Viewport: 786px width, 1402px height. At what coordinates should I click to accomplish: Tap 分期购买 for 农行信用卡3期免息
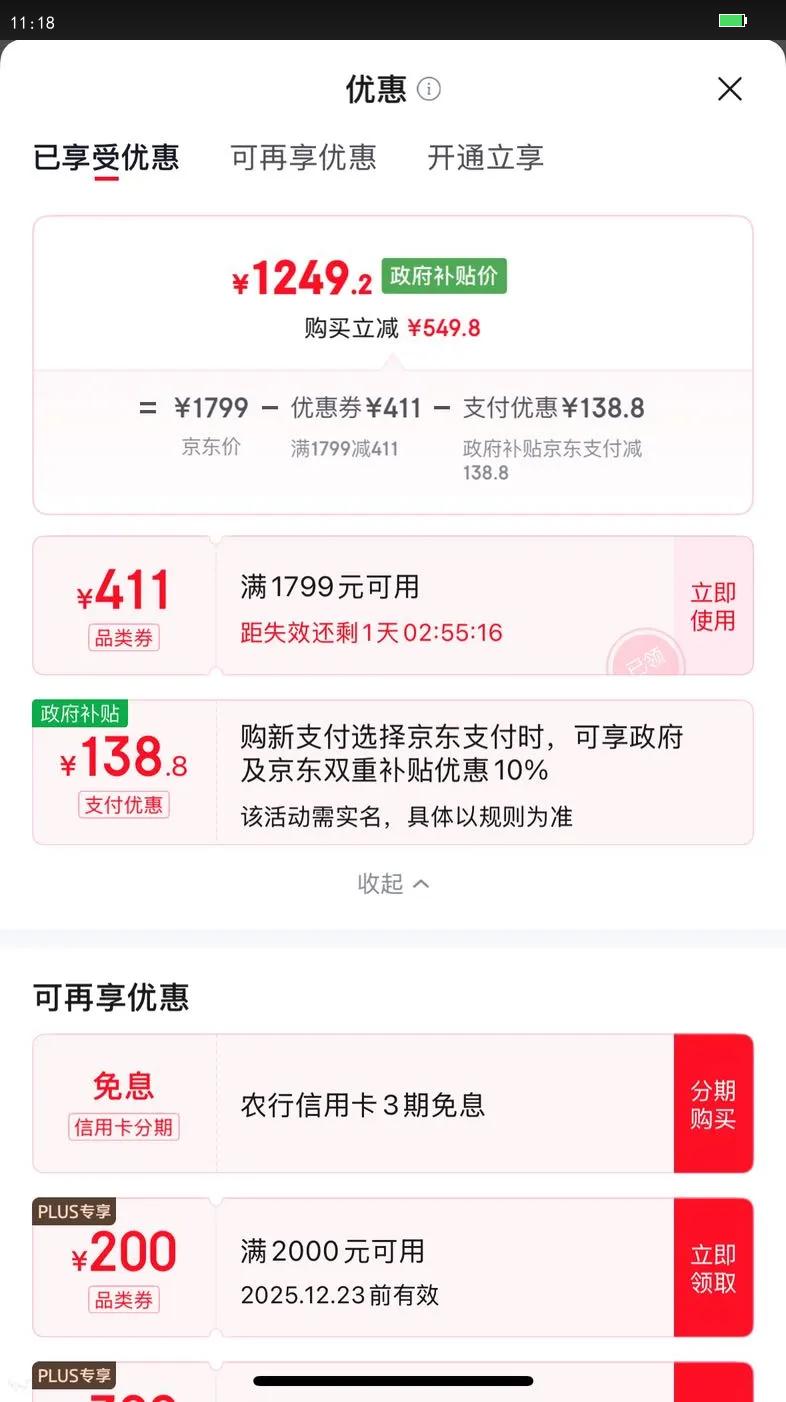713,1104
